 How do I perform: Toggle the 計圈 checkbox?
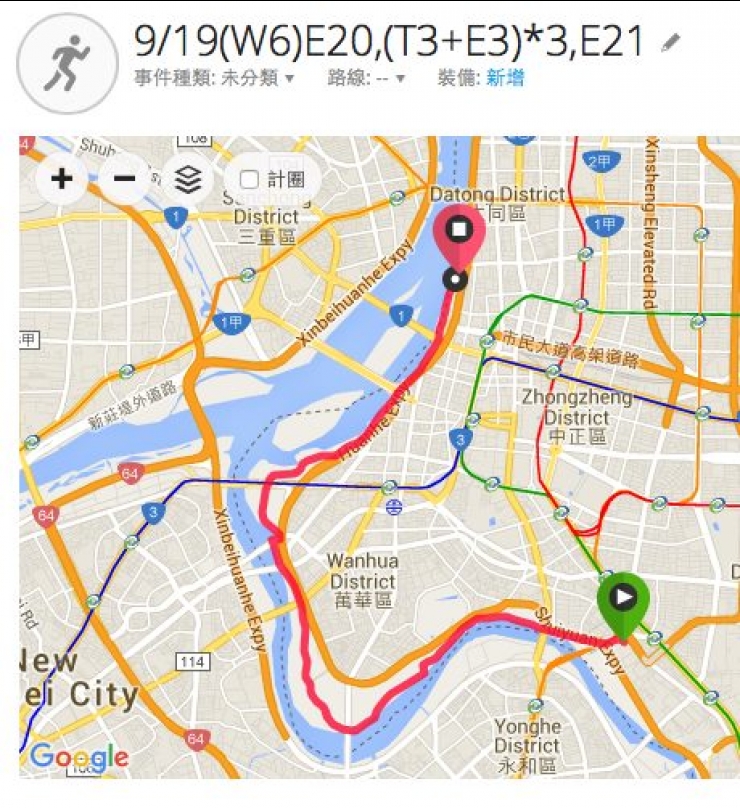[x=250, y=180]
